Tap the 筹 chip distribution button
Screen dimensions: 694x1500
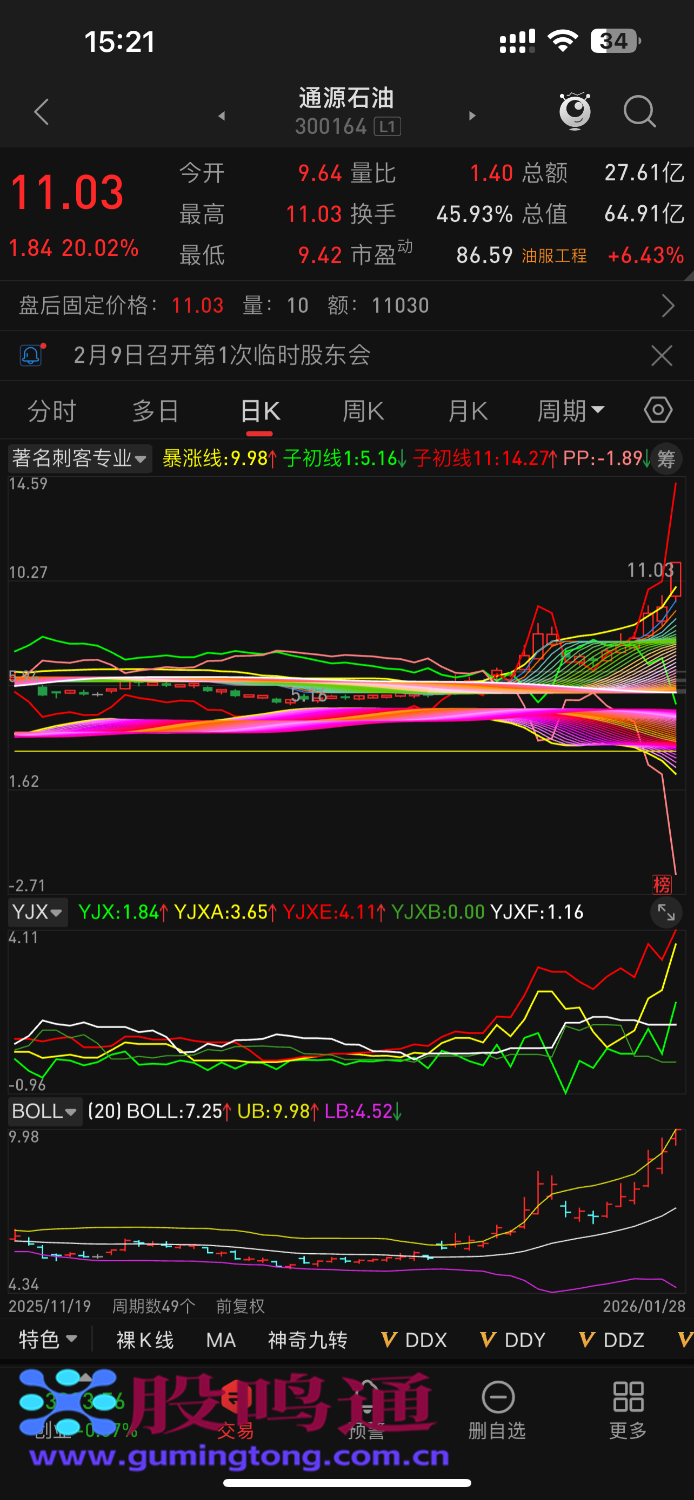click(x=667, y=459)
